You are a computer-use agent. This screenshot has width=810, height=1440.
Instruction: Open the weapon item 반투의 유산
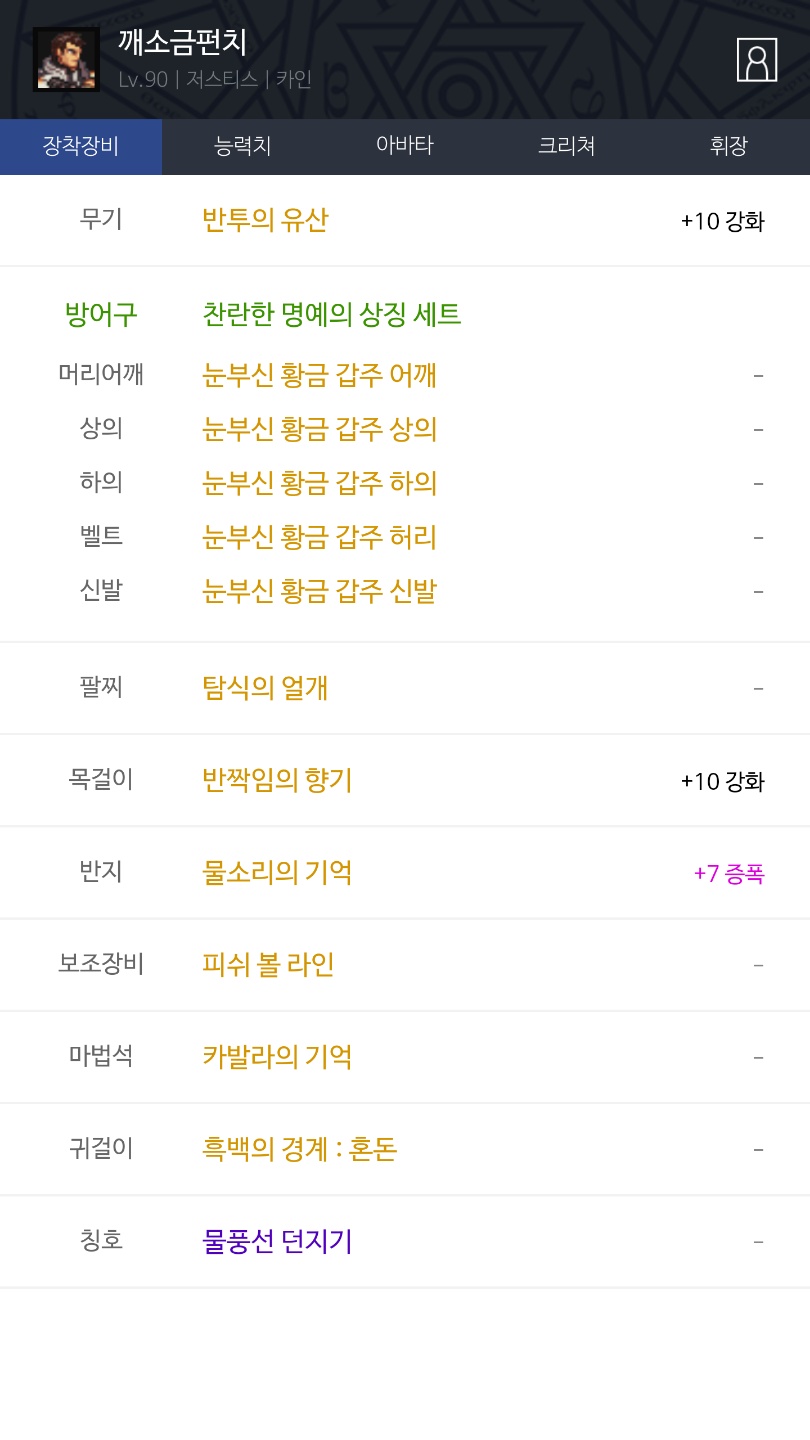point(265,220)
